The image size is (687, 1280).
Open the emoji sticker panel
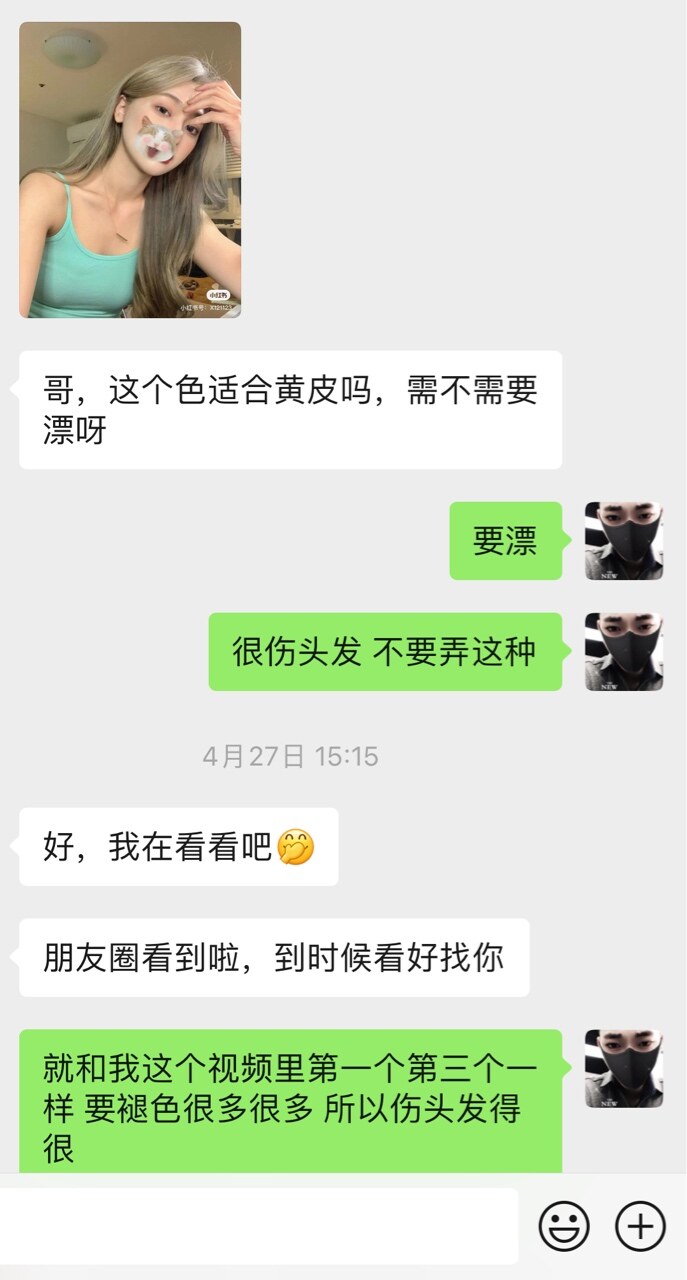click(x=564, y=1225)
